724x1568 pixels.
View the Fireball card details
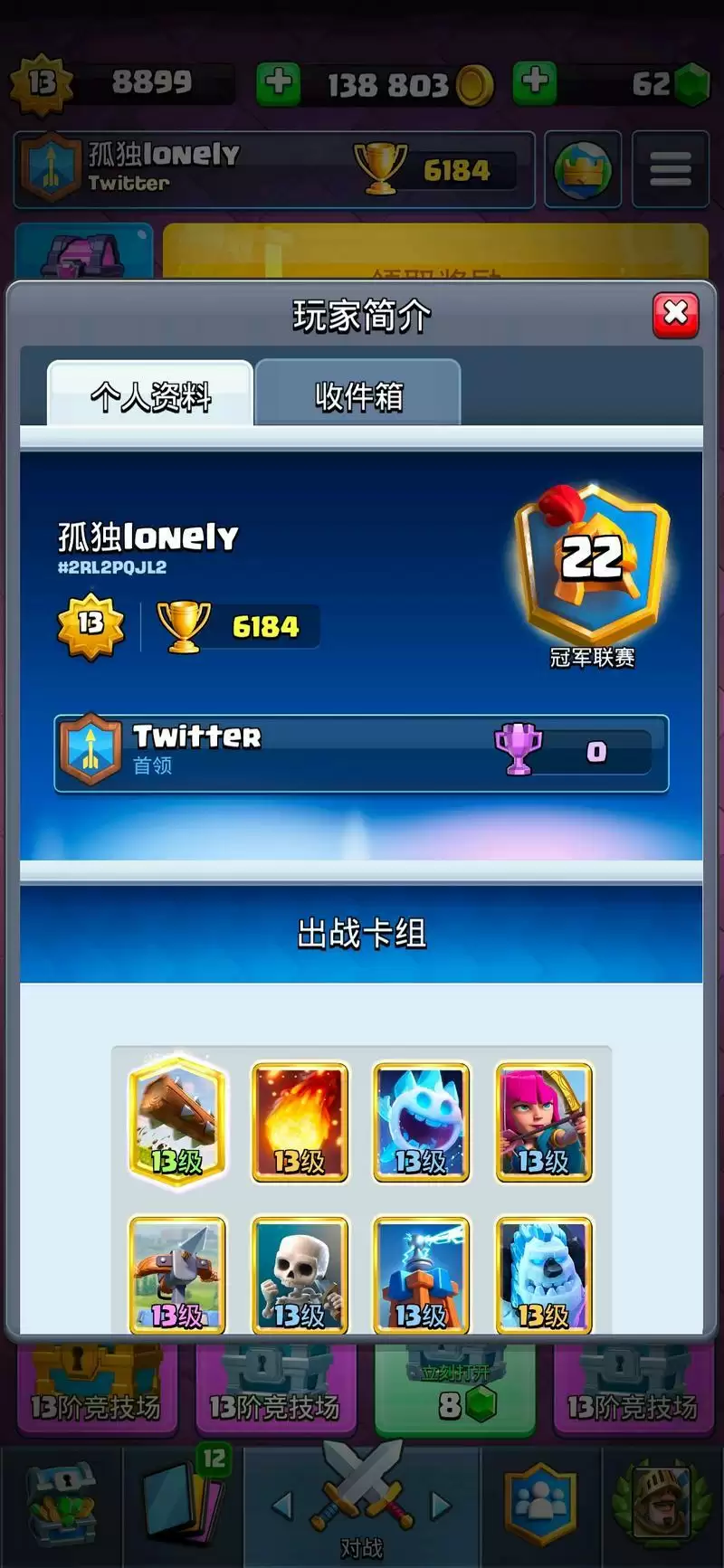pyautogui.click(x=300, y=1122)
